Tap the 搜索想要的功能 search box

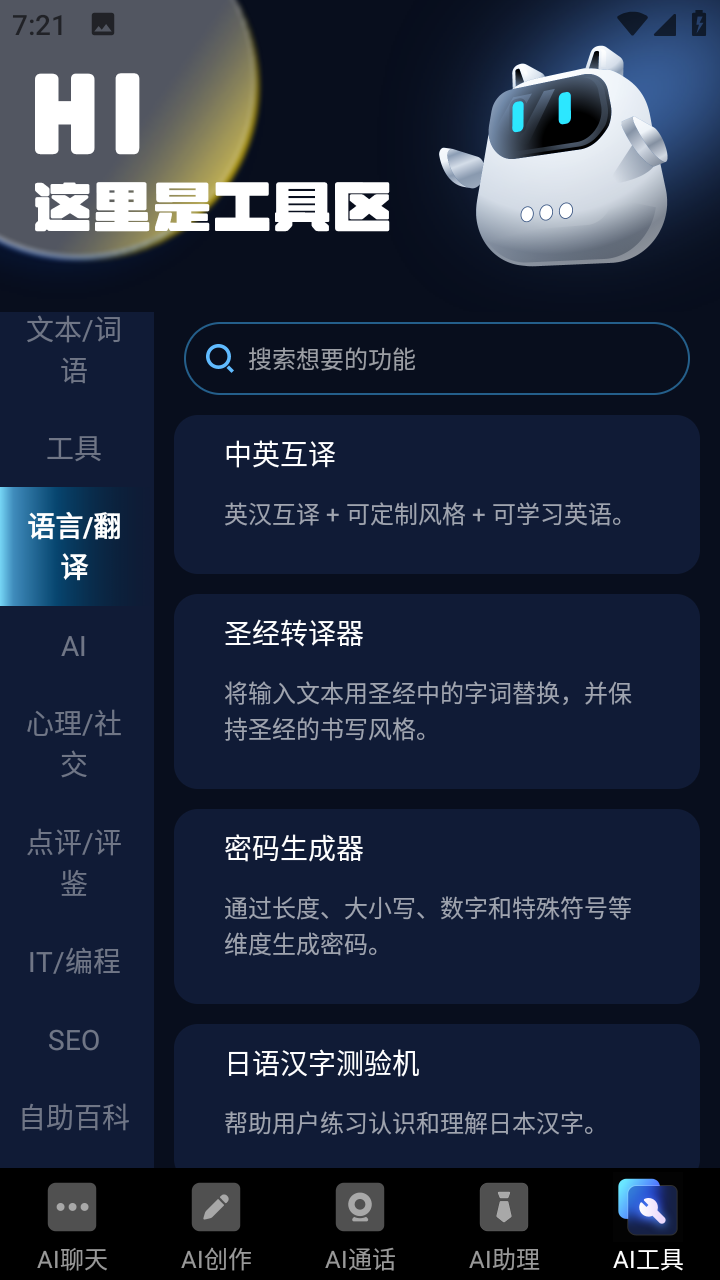(x=437, y=358)
